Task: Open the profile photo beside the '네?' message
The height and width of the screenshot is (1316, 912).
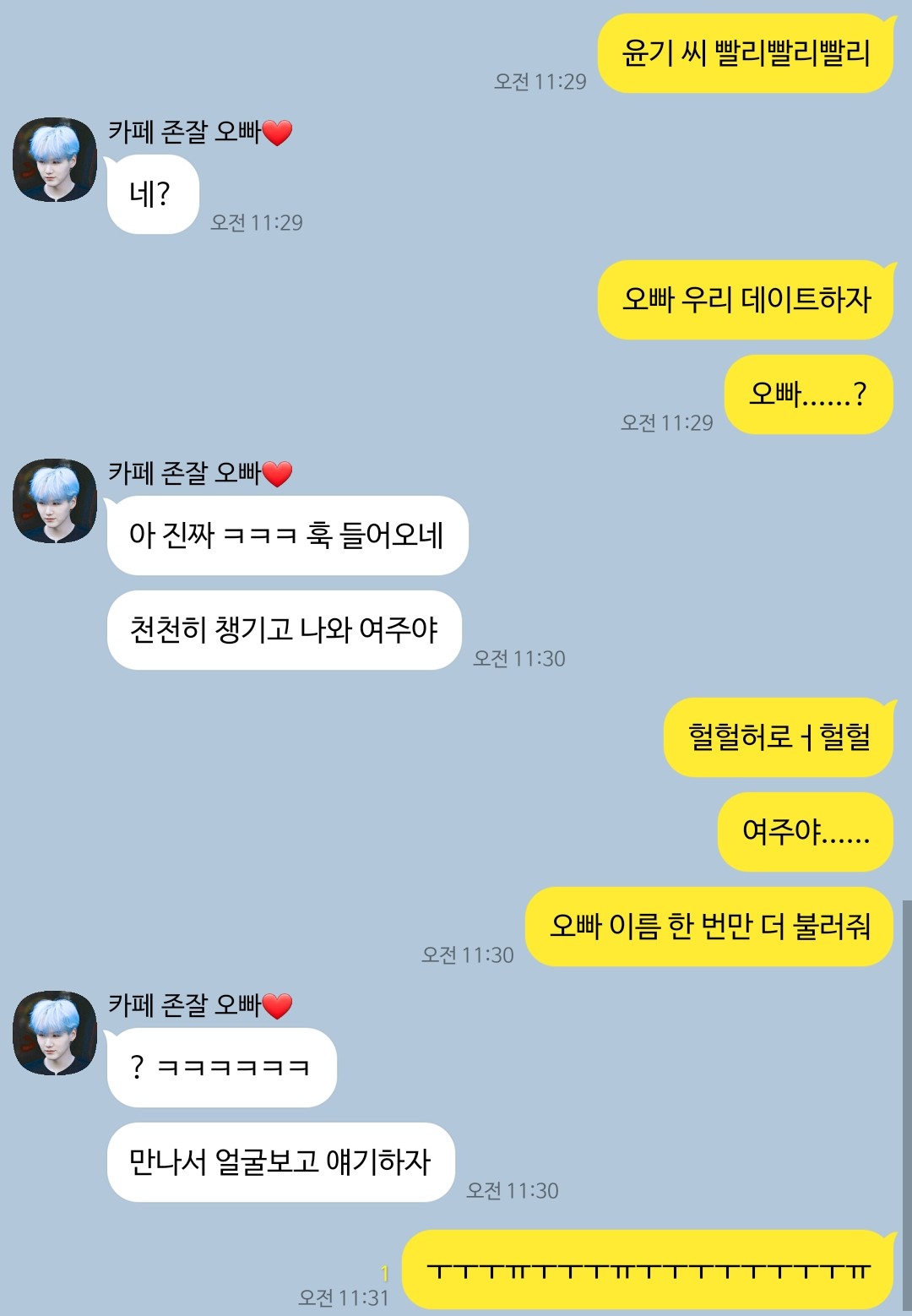Action: pos(55,160)
